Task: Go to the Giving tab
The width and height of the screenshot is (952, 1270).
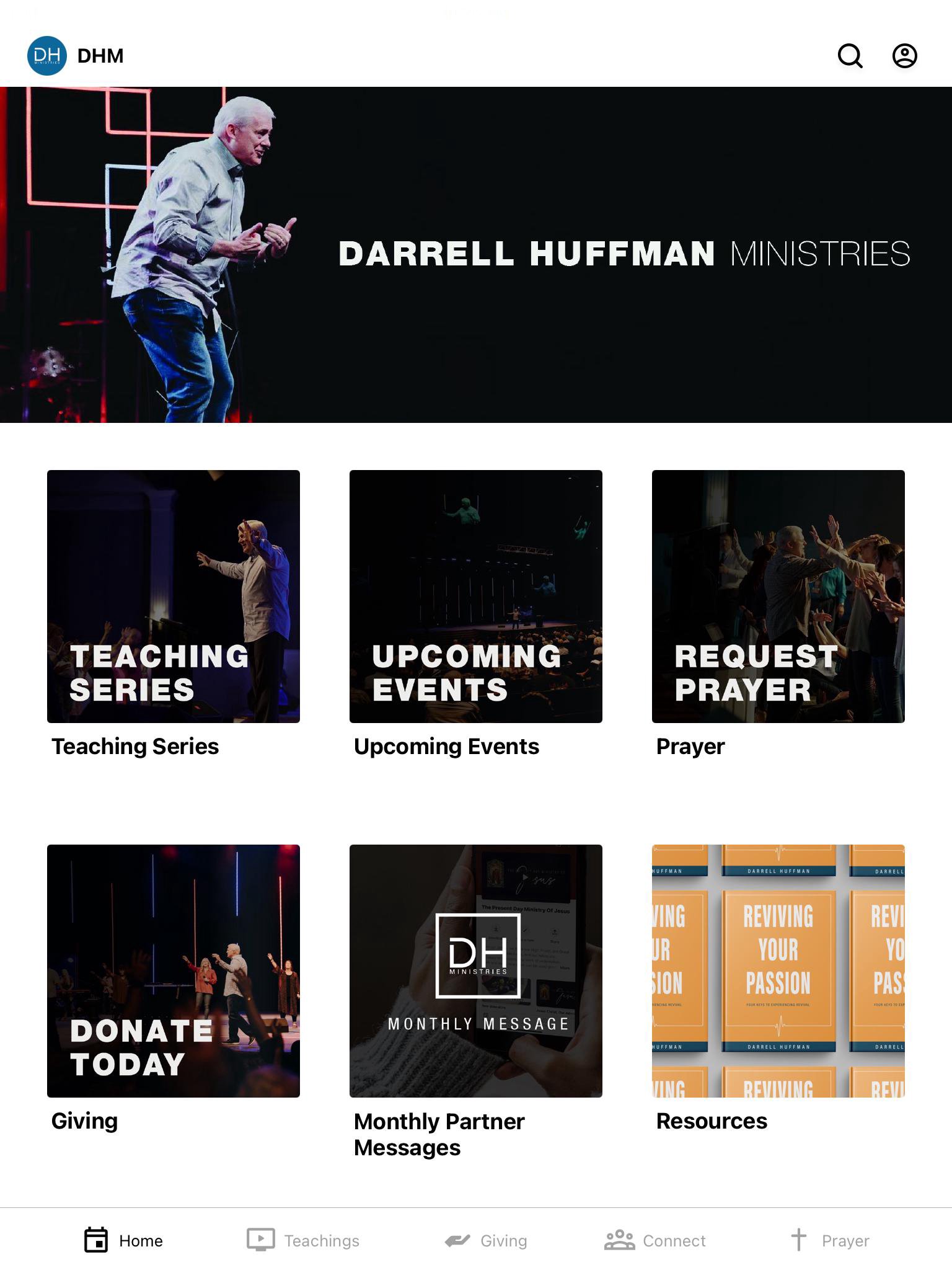Action: tap(486, 1240)
